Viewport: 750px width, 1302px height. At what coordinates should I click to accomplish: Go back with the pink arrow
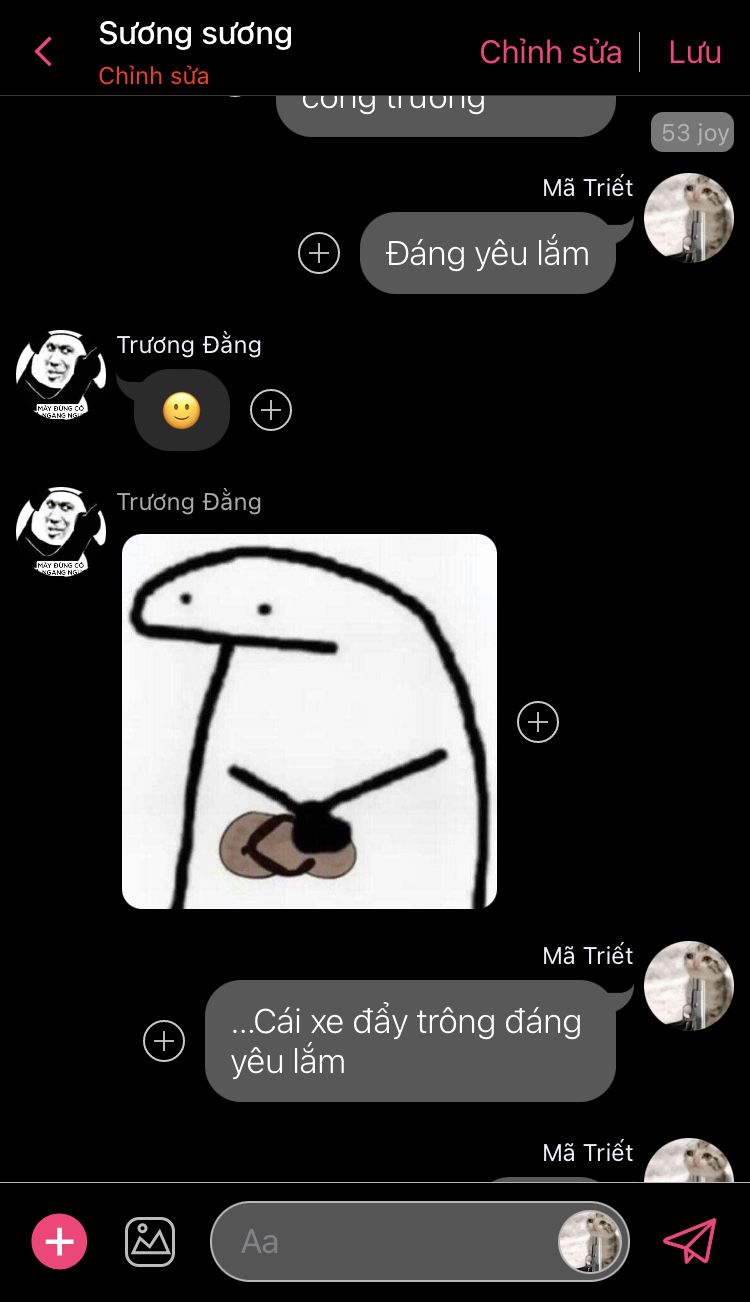point(43,52)
